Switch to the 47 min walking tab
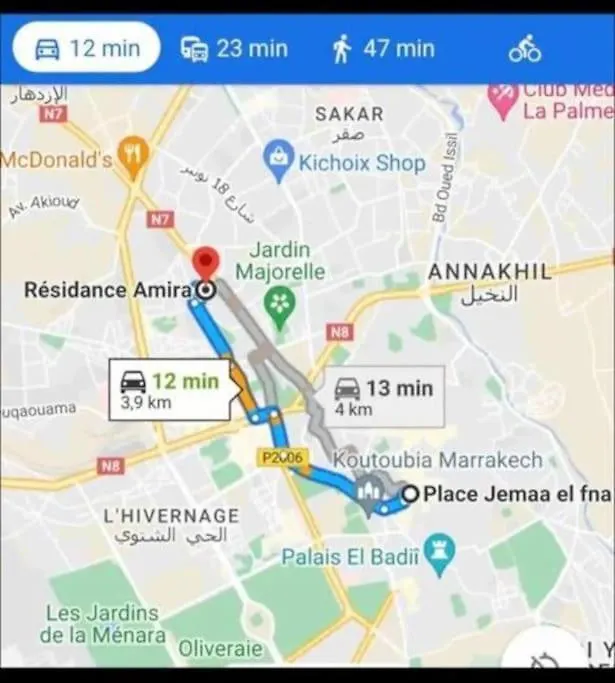The height and width of the screenshot is (683, 615). (383, 48)
